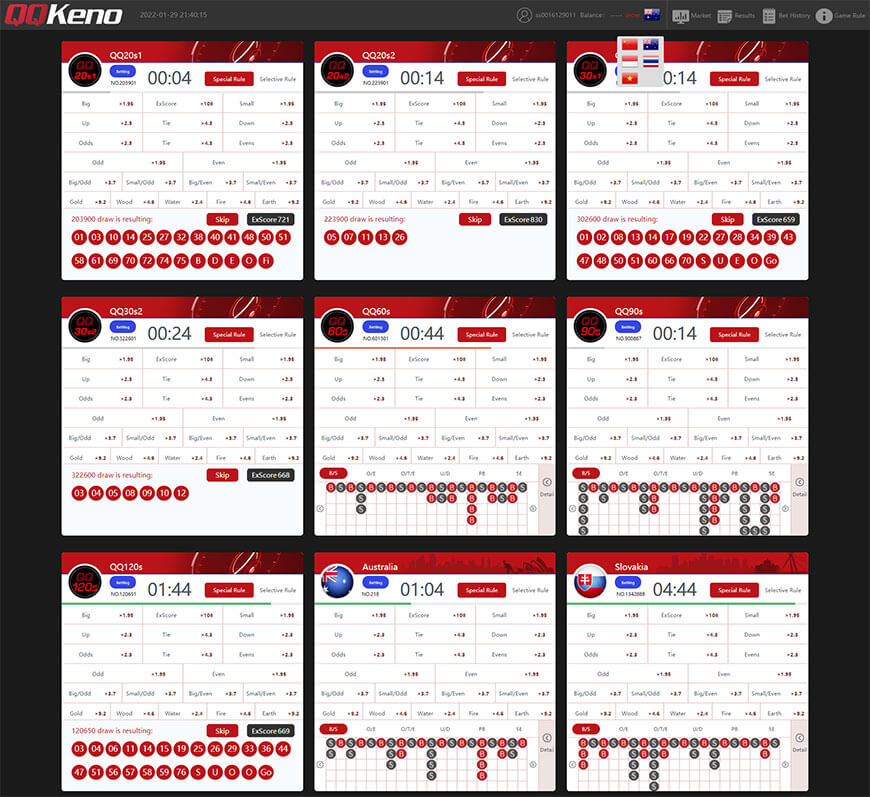The image size is (870, 797).
Task: Open Selective Rule on the QQ20s2 card
Action: pos(530,79)
